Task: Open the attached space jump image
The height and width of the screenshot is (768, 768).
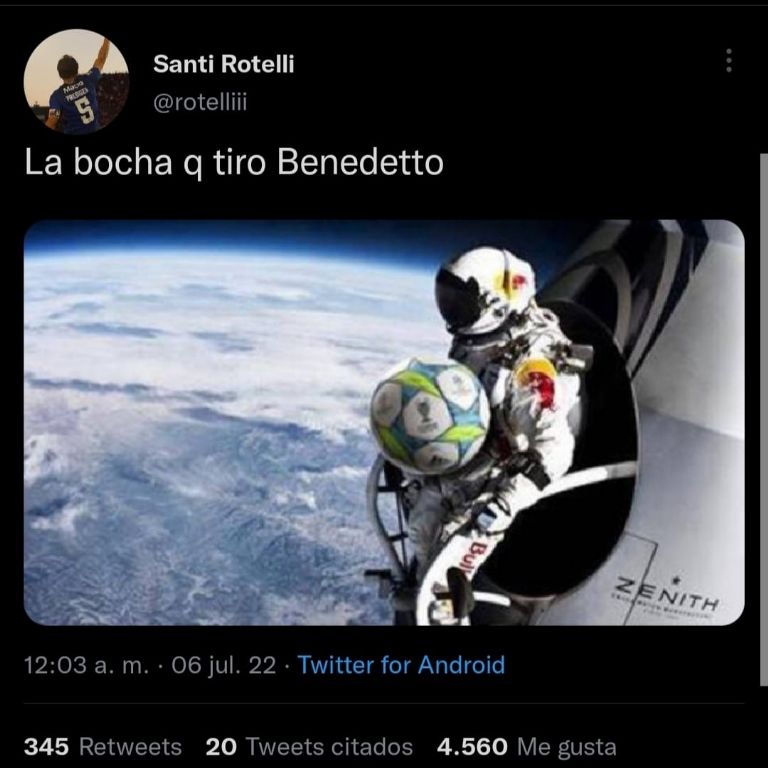Action: [x=384, y=422]
